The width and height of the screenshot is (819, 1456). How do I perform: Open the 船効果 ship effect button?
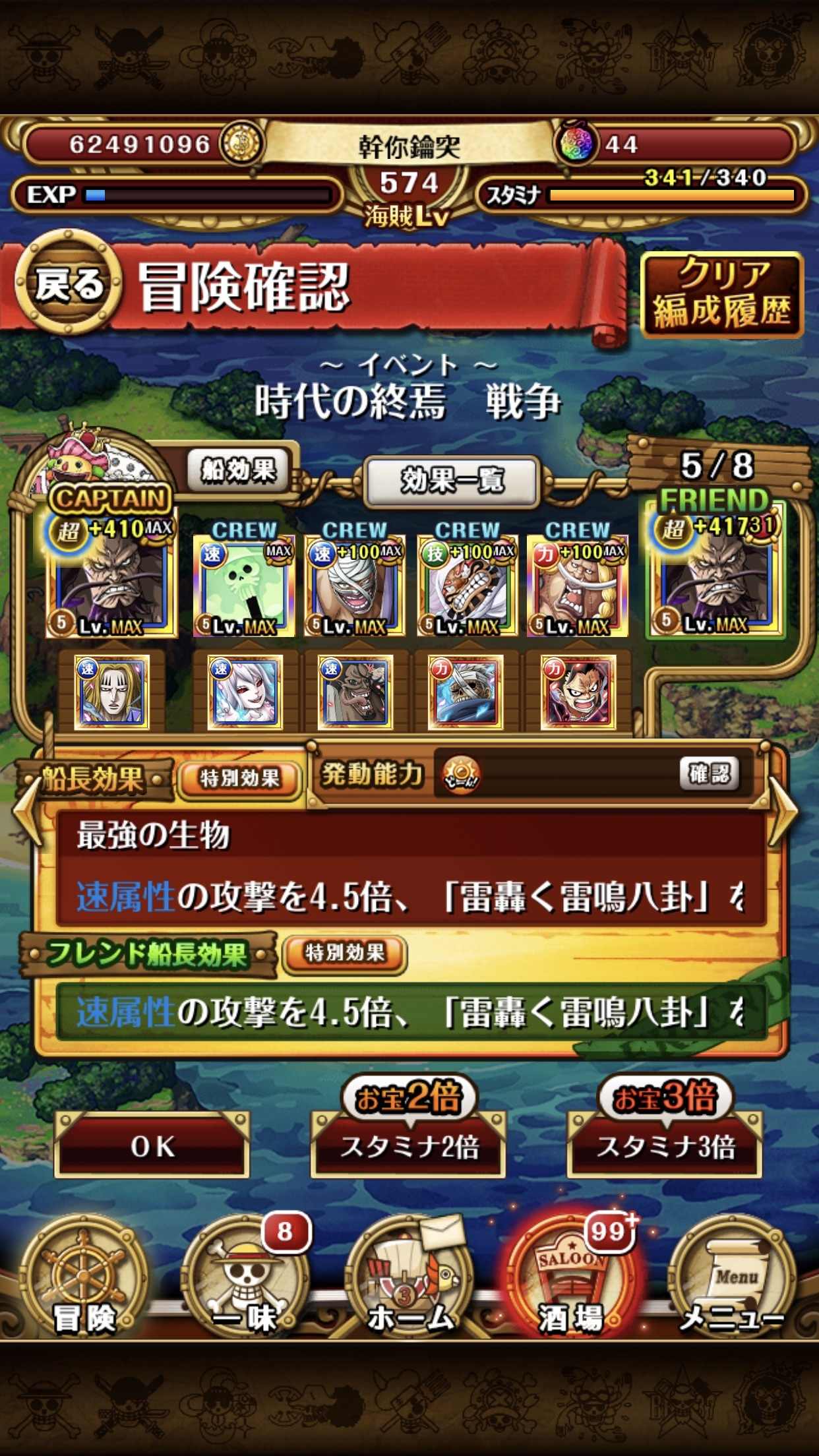click(x=238, y=470)
